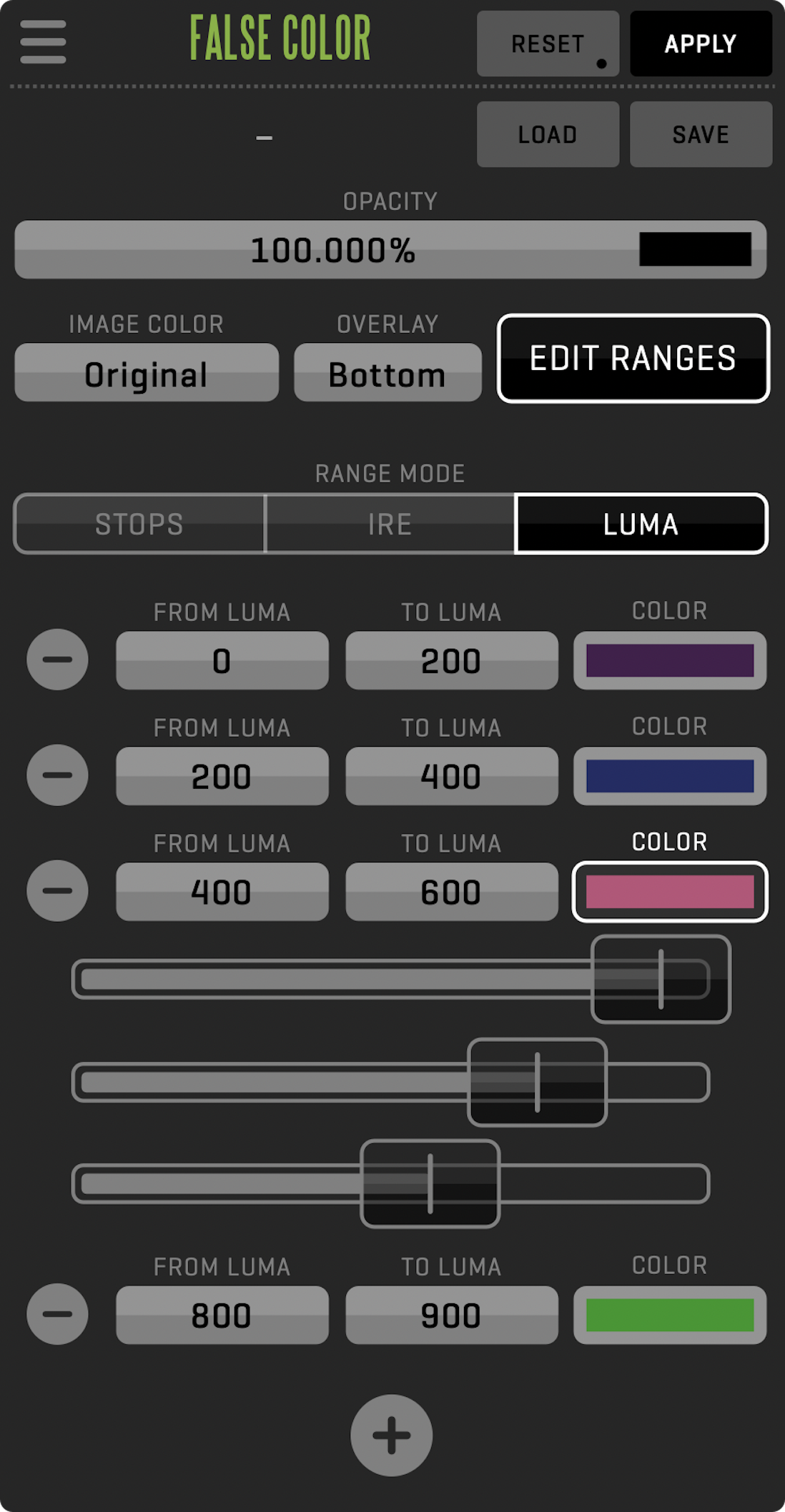Open the navy blue color swatch

coord(670,776)
